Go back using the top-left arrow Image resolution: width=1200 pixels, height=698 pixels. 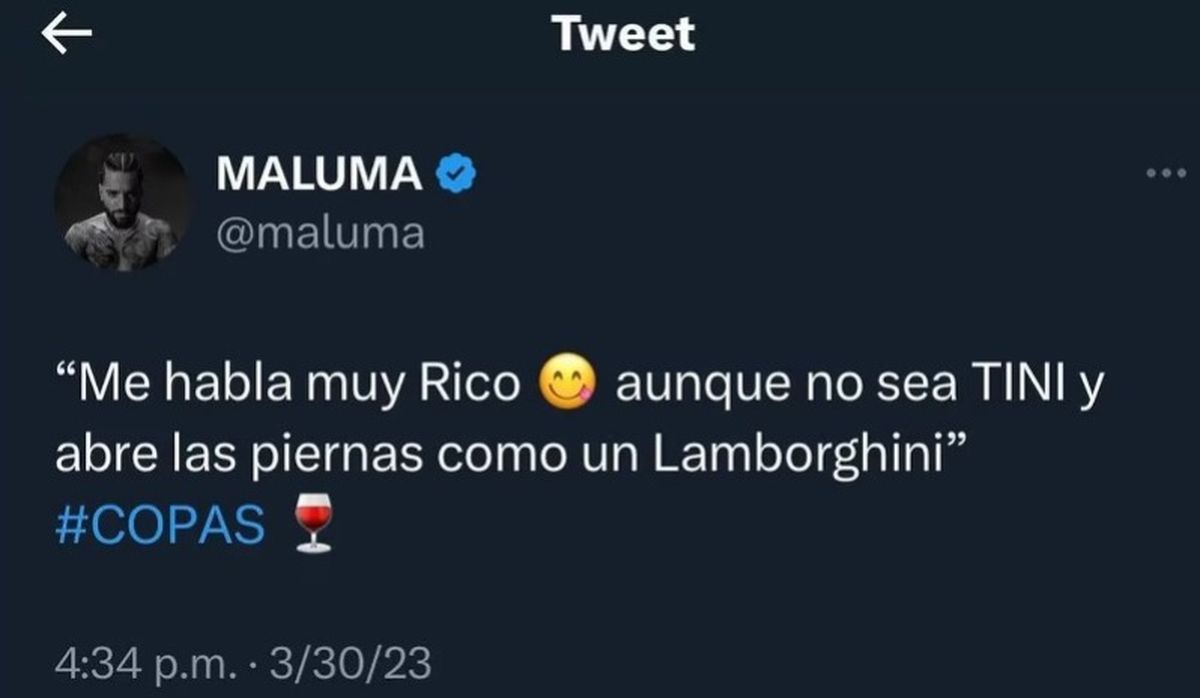pos(66,34)
